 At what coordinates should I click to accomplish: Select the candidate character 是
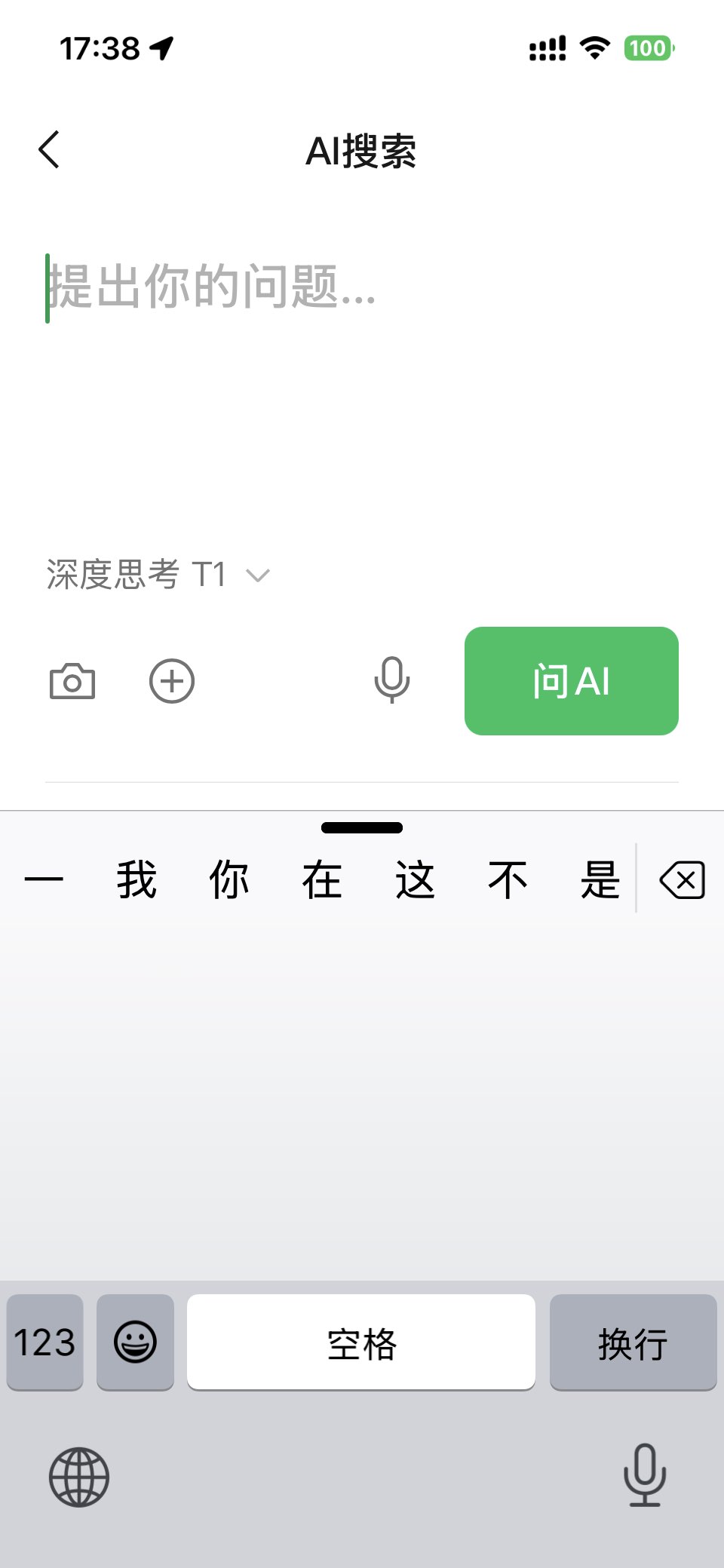pos(600,879)
